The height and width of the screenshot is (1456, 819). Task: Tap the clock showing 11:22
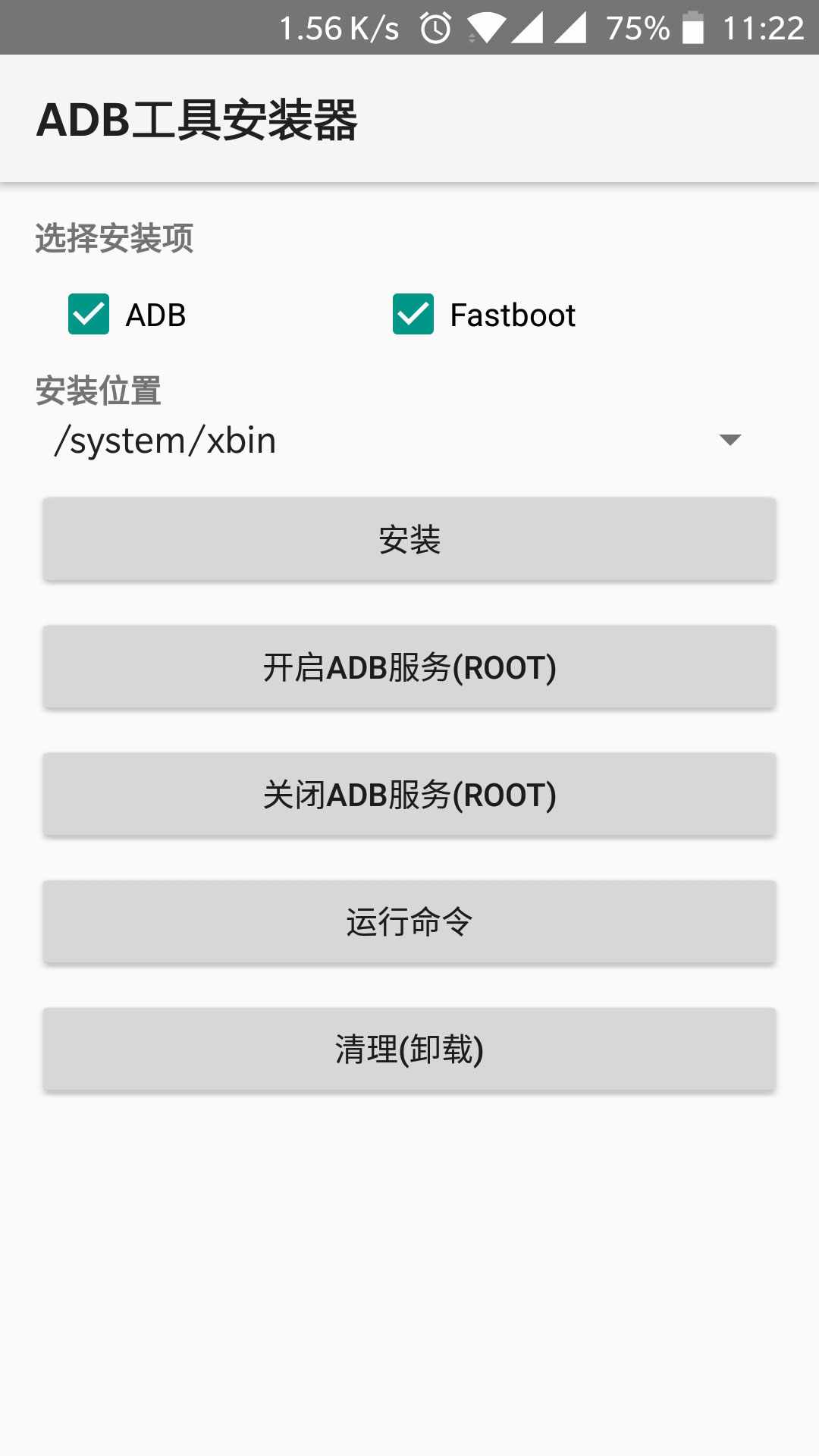point(764,27)
